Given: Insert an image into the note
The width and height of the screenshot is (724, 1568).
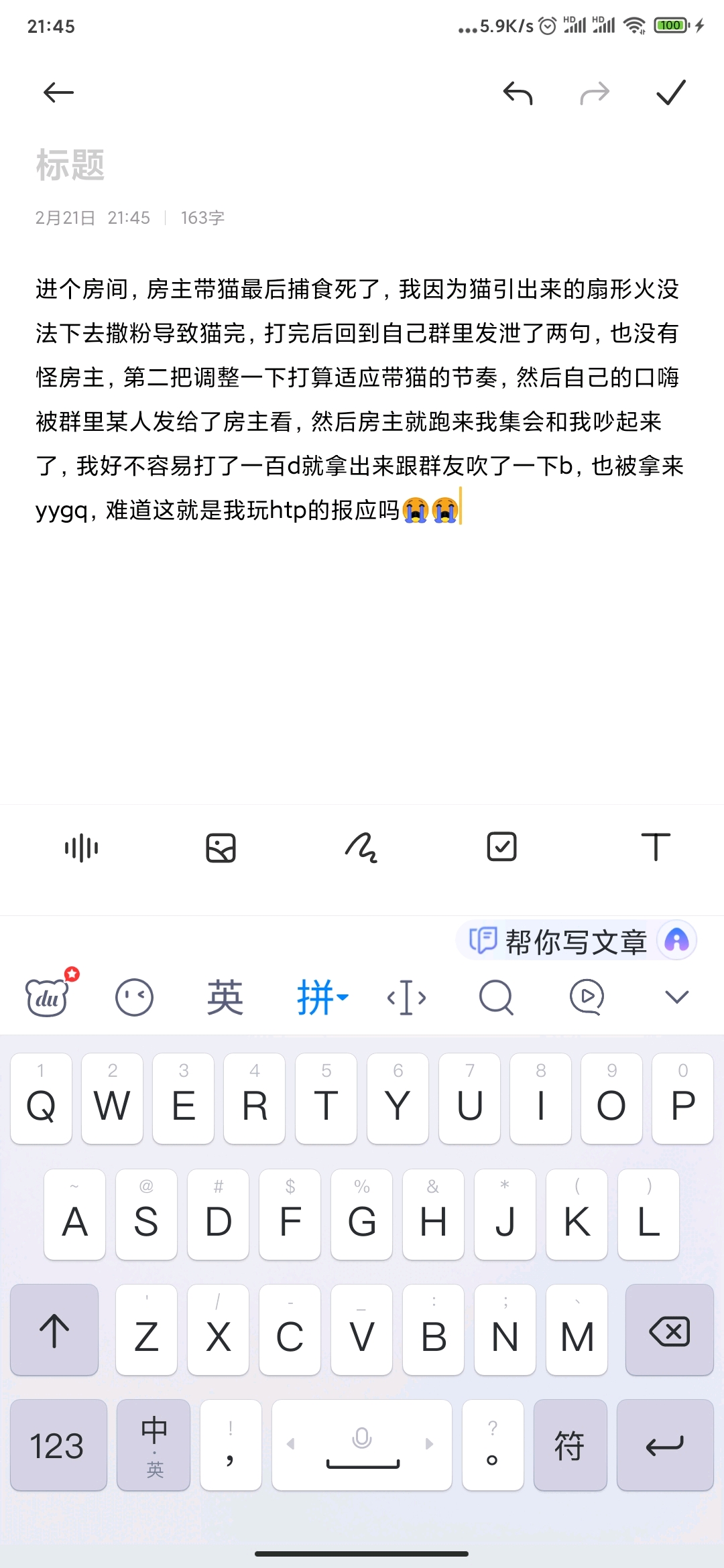Looking at the screenshot, I should click(221, 848).
